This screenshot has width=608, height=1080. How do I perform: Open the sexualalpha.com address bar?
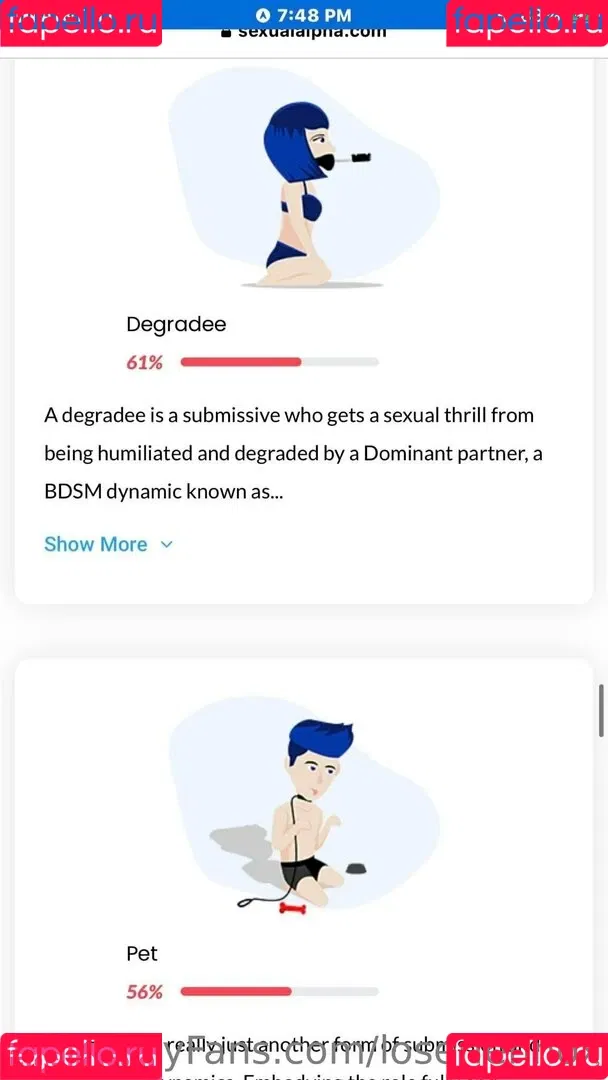(x=303, y=32)
